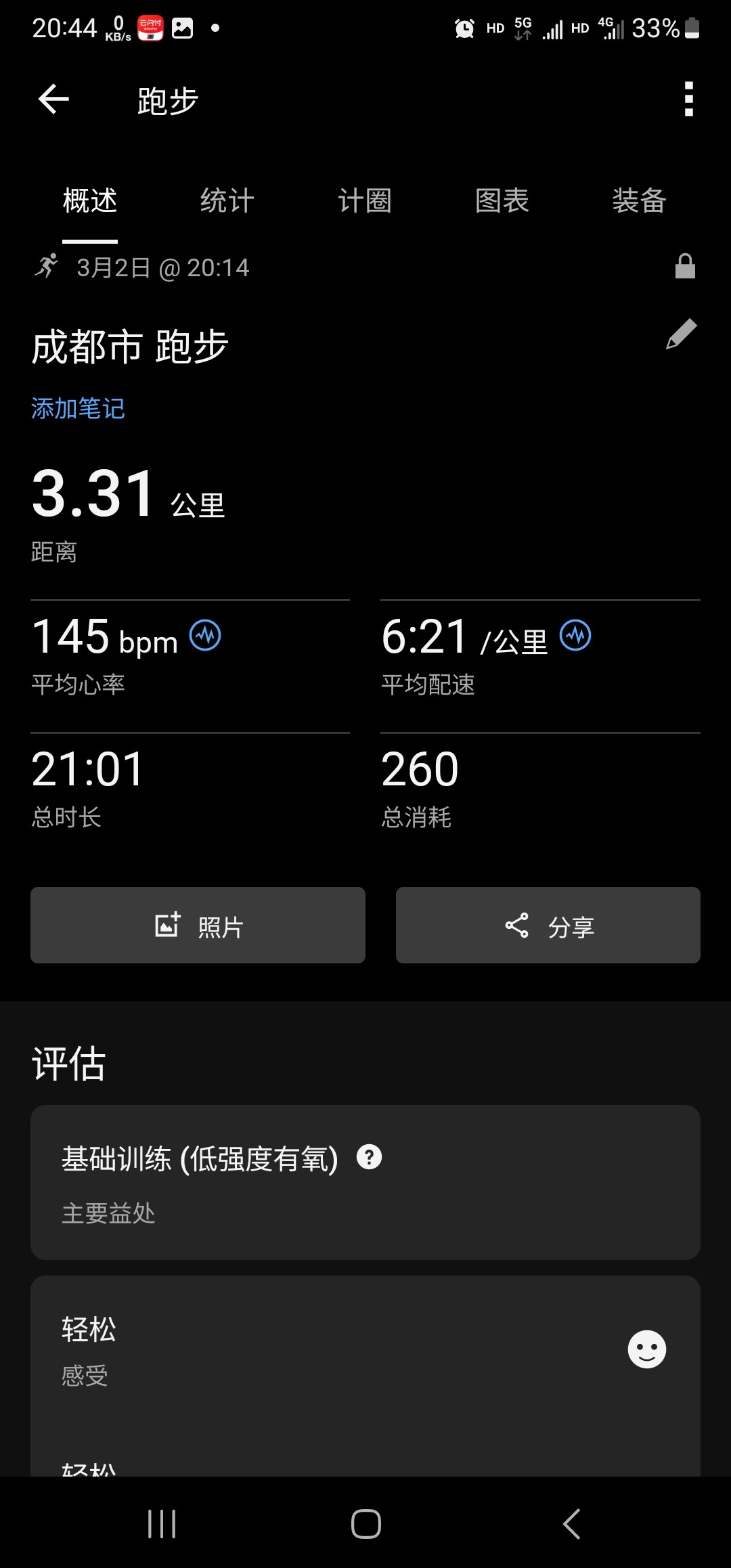Image resolution: width=731 pixels, height=1568 pixels.
Task: Open the 图表 tab
Action: pyautogui.click(x=502, y=201)
